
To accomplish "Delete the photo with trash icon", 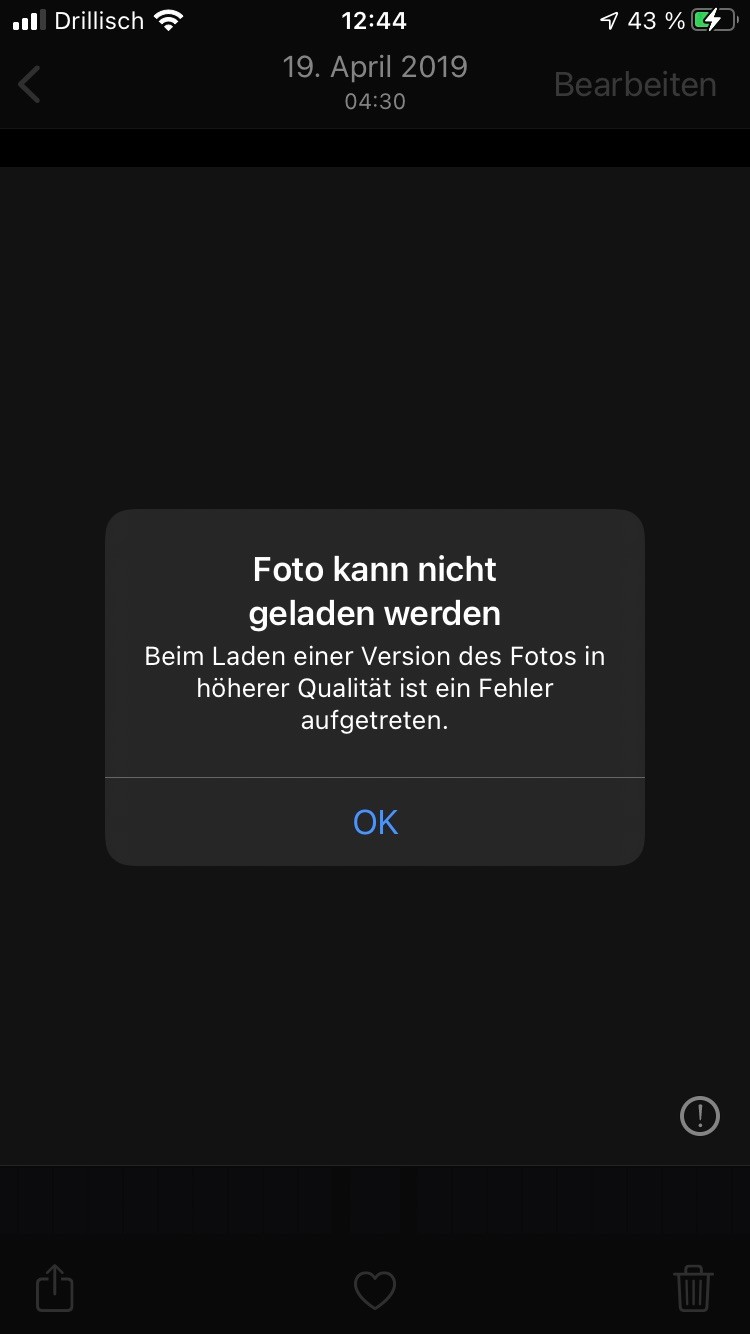I will coord(694,1287).
